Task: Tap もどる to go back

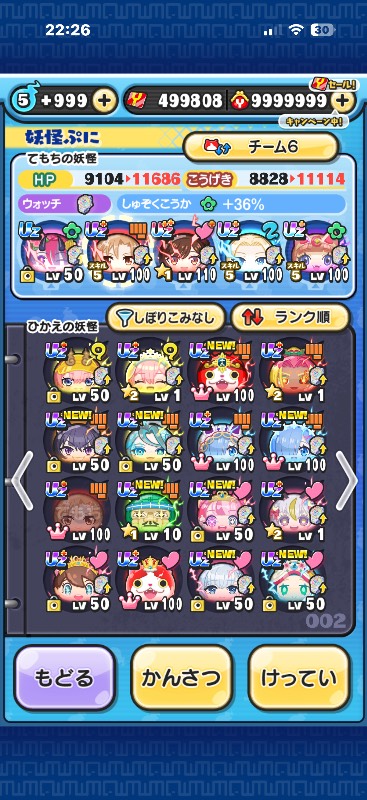Action: pos(64,678)
